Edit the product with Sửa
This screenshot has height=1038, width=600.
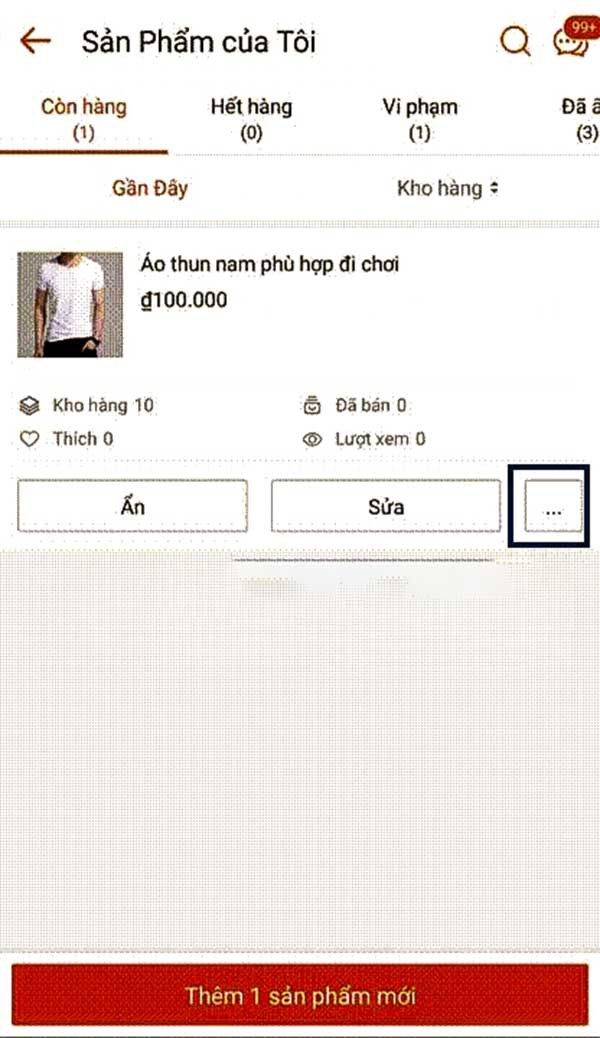386,506
